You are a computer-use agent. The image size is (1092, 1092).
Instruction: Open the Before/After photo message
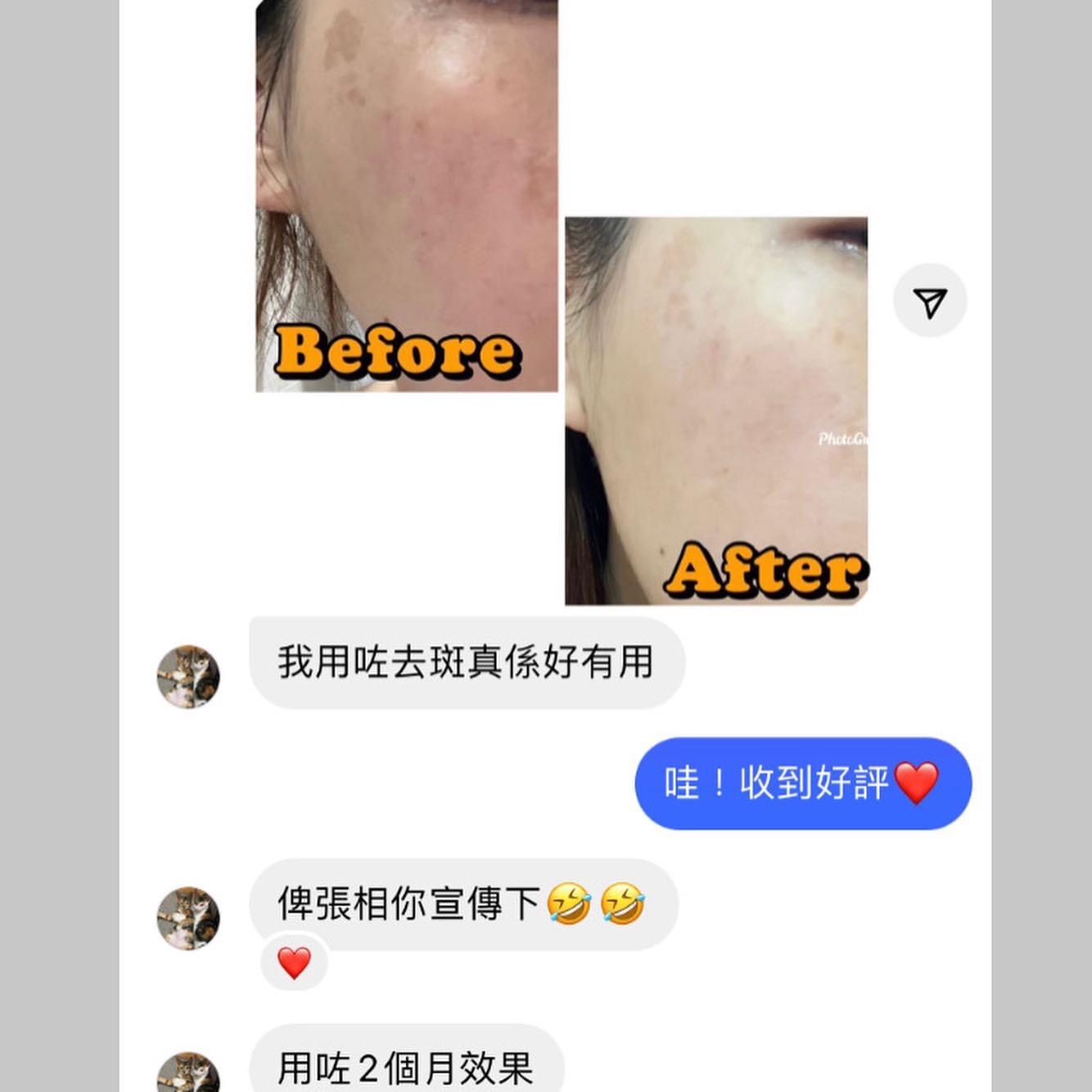(562, 303)
